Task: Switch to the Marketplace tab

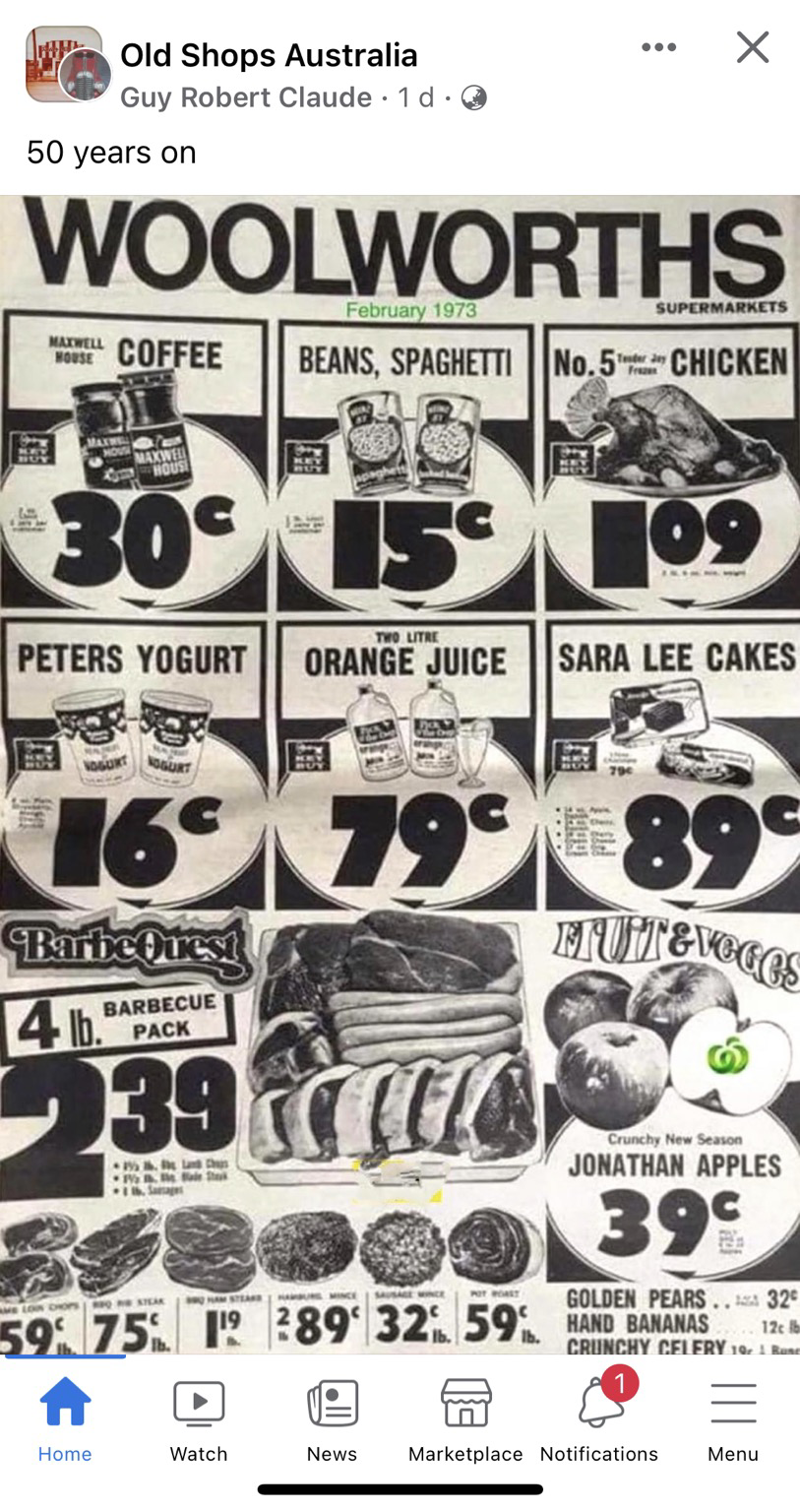Action: pos(465,1419)
